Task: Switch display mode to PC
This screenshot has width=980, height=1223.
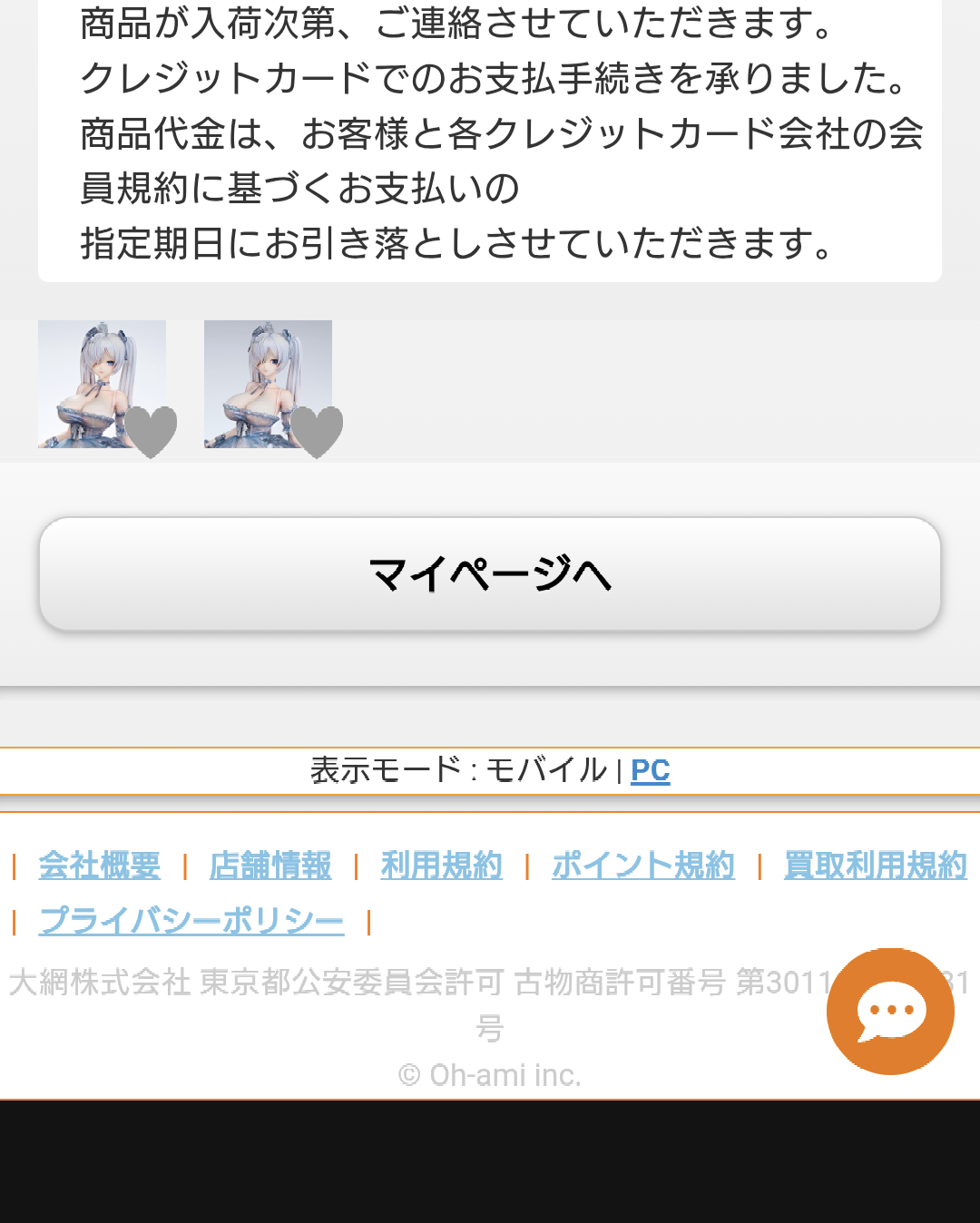Action: pyautogui.click(x=650, y=770)
